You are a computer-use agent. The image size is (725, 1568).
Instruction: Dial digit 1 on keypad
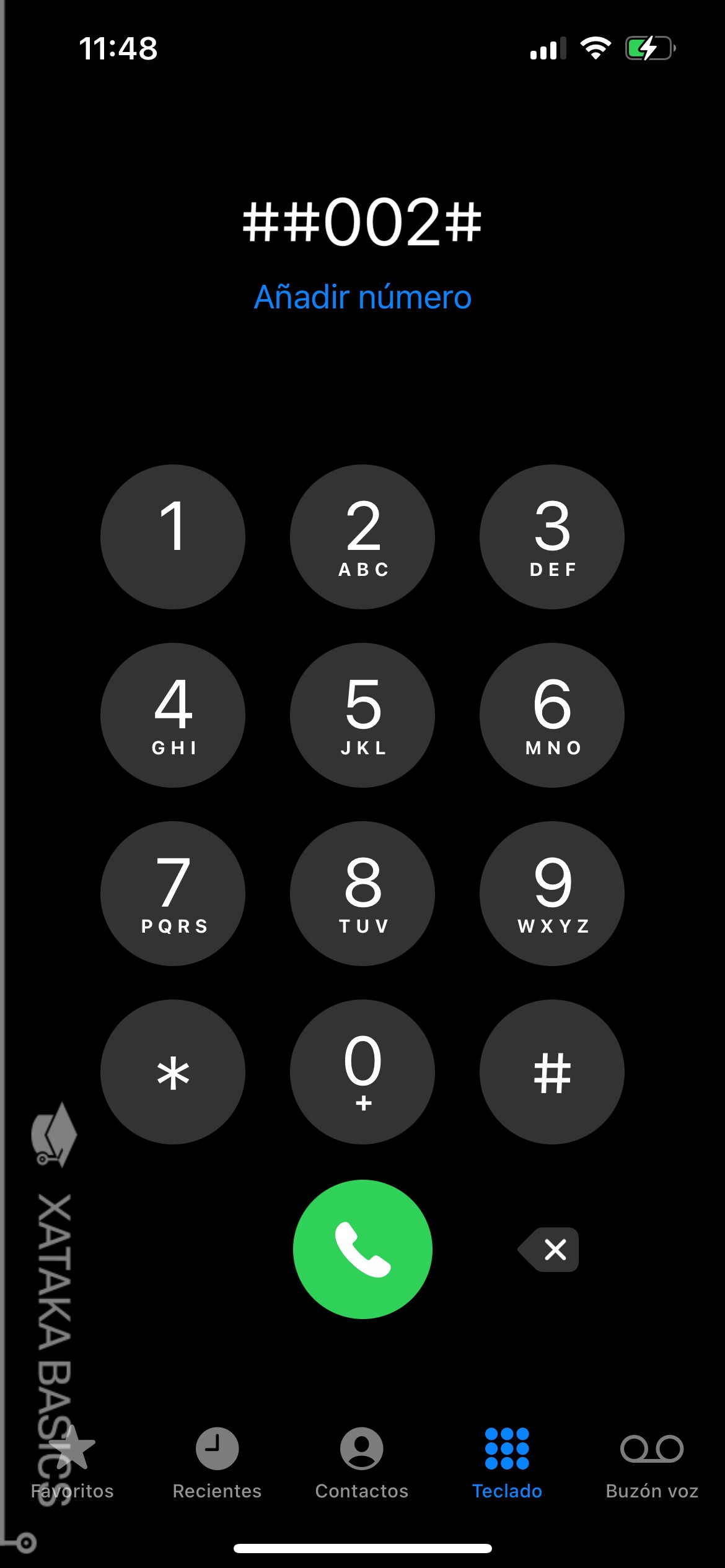coord(173,536)
